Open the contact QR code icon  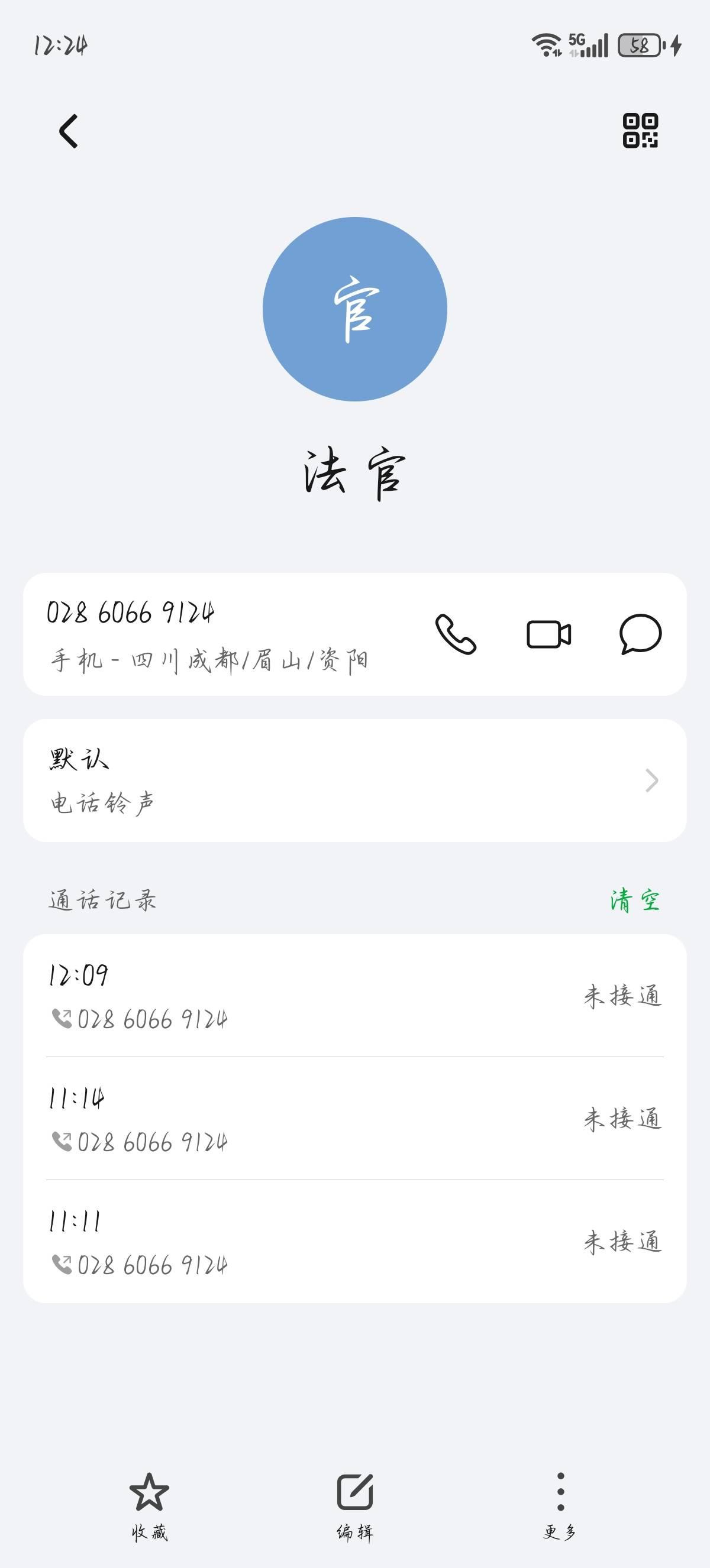pyautogui.click(x=640, y=130)
